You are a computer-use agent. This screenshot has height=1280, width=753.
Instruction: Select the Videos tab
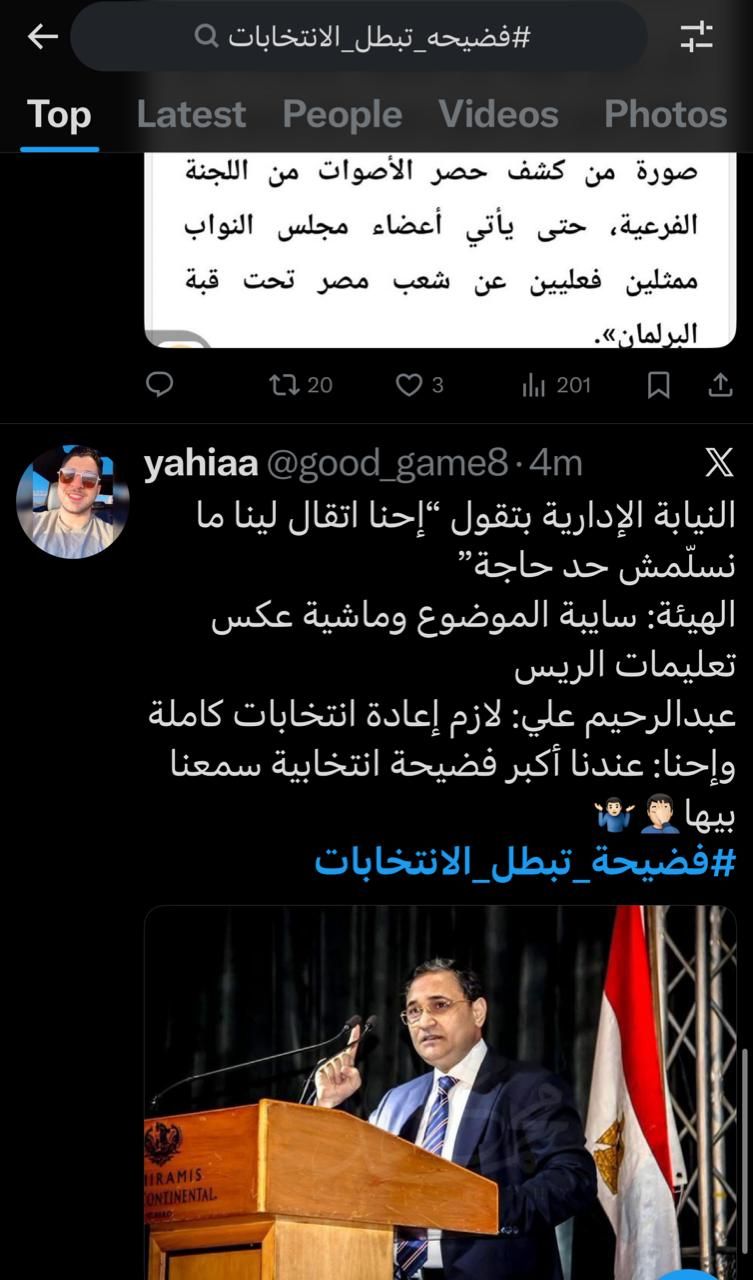[x=498, y=115]
